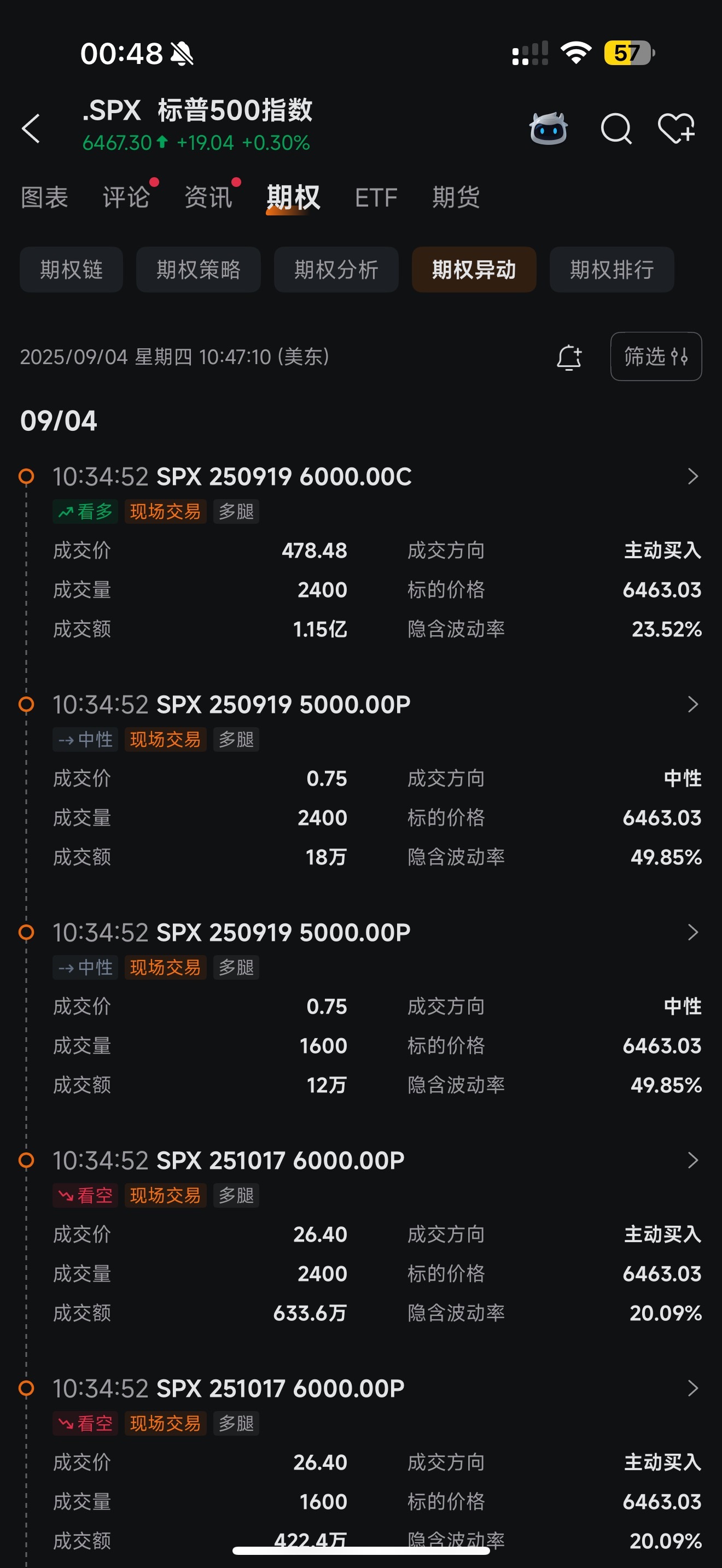Screen dimensions: 722x1568
Task: Open the robot AI assistant icon
Action: [x=549, y=128]
